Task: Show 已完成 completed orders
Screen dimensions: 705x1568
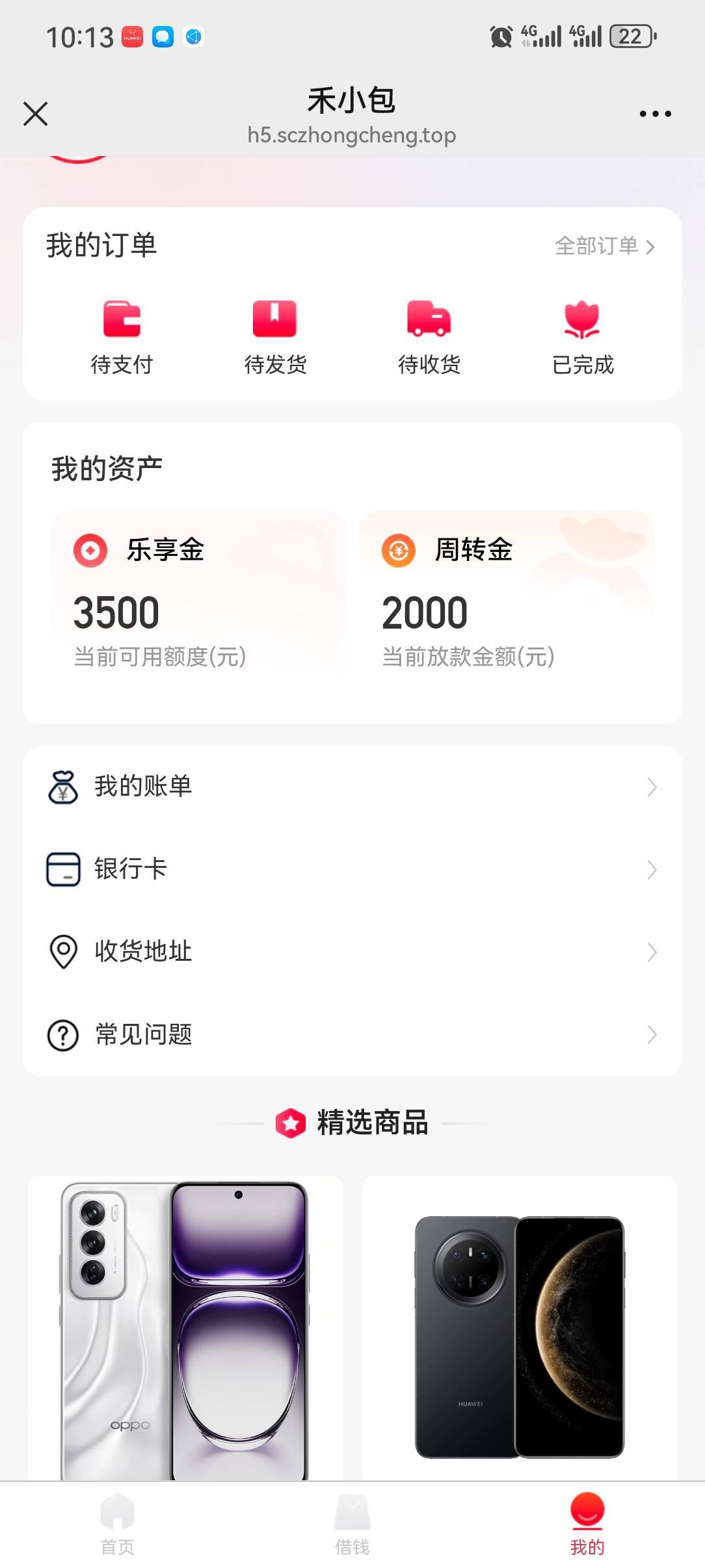Action: pos(583,337)
